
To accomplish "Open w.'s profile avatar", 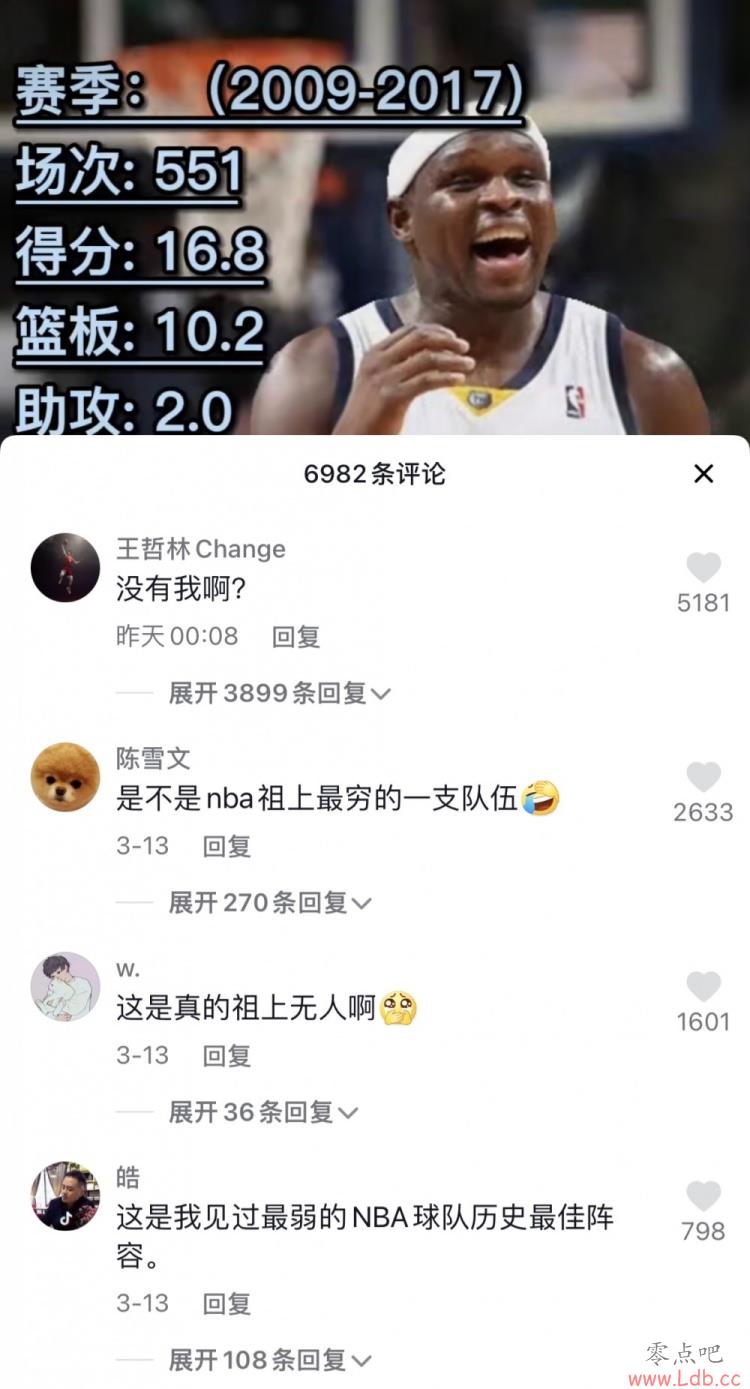I will [66, 986].
